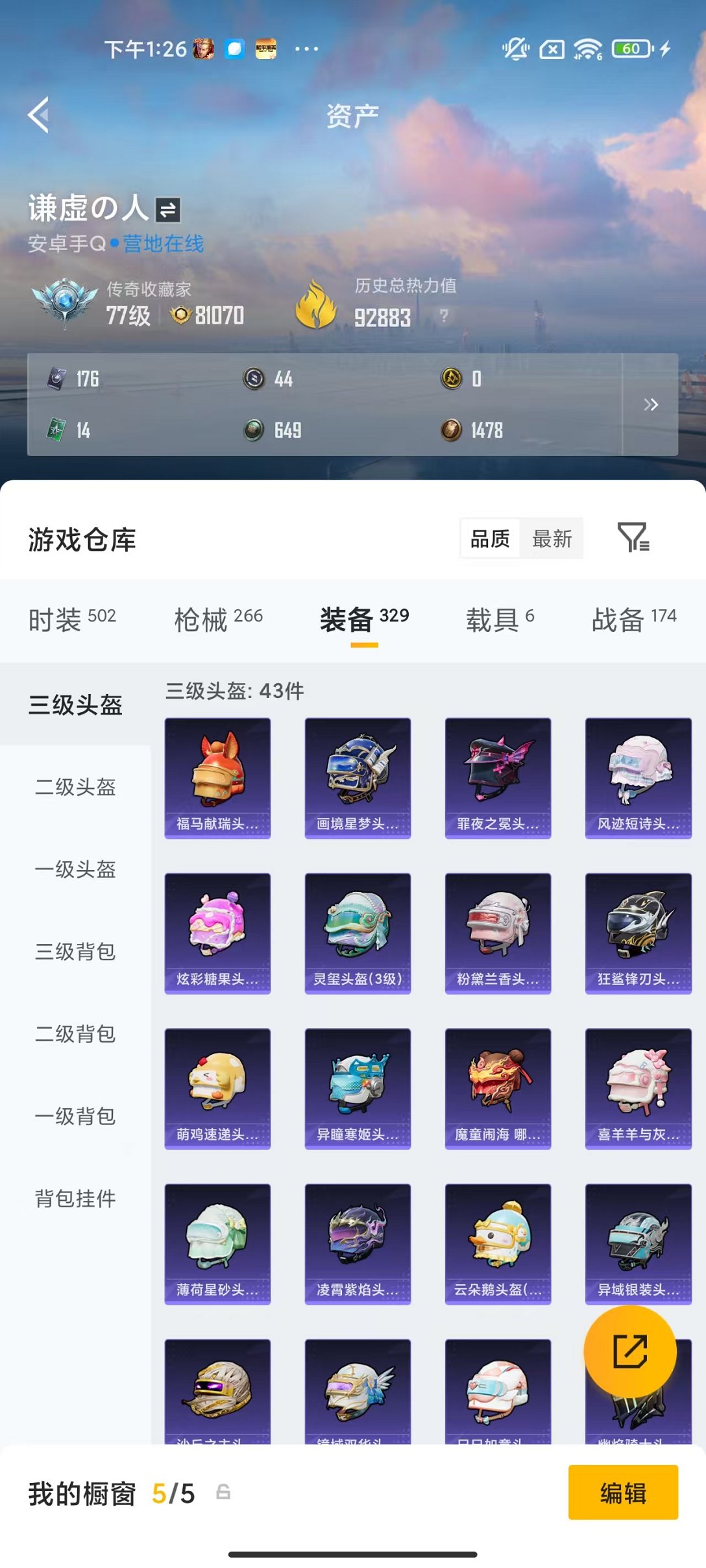Screen dimensions: 706x1568
Task: Expand the currency panel via the double arrow
Action: coord(651,404)
